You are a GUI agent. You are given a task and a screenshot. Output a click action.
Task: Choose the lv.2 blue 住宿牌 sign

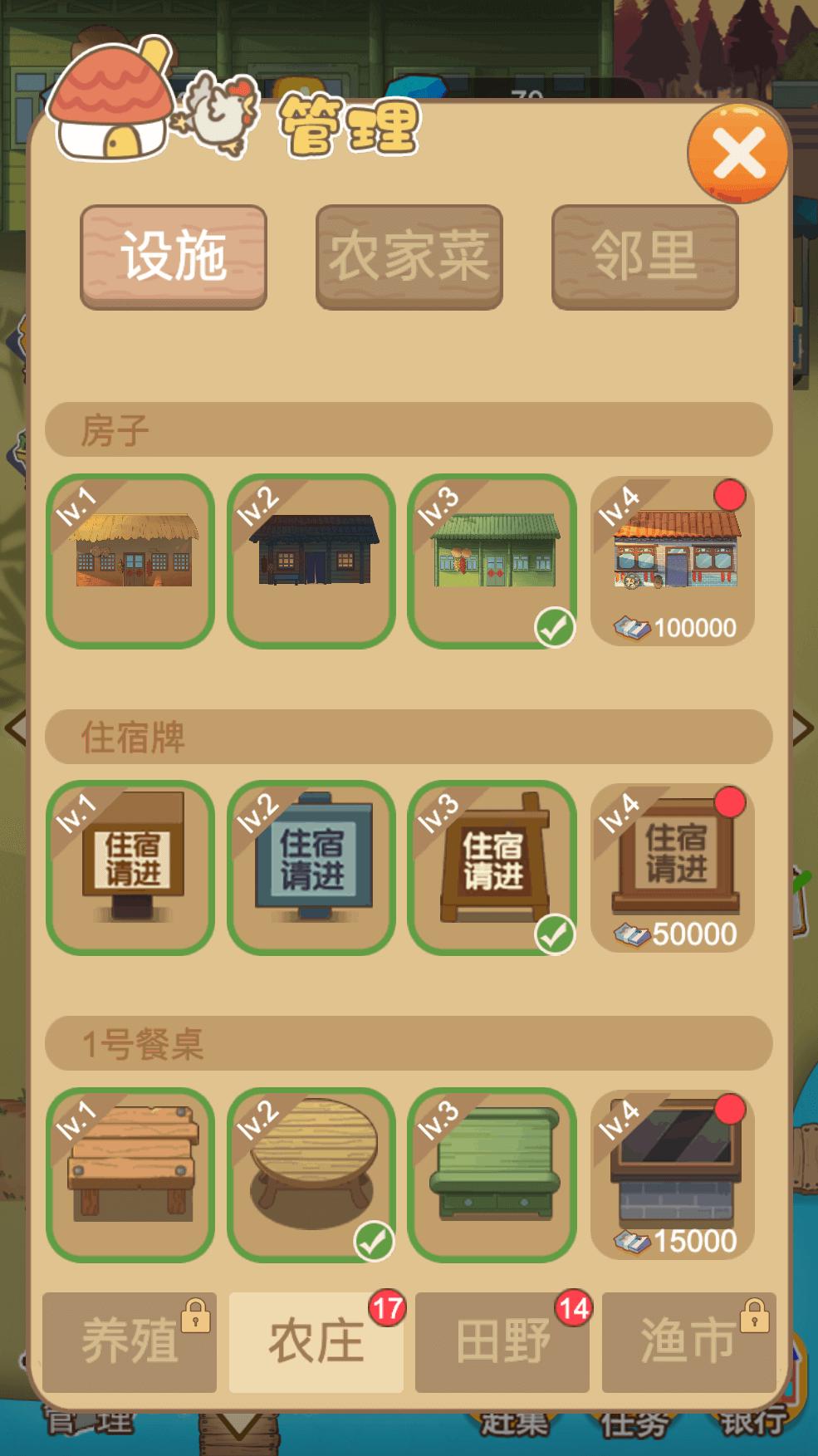coord(311,867)
